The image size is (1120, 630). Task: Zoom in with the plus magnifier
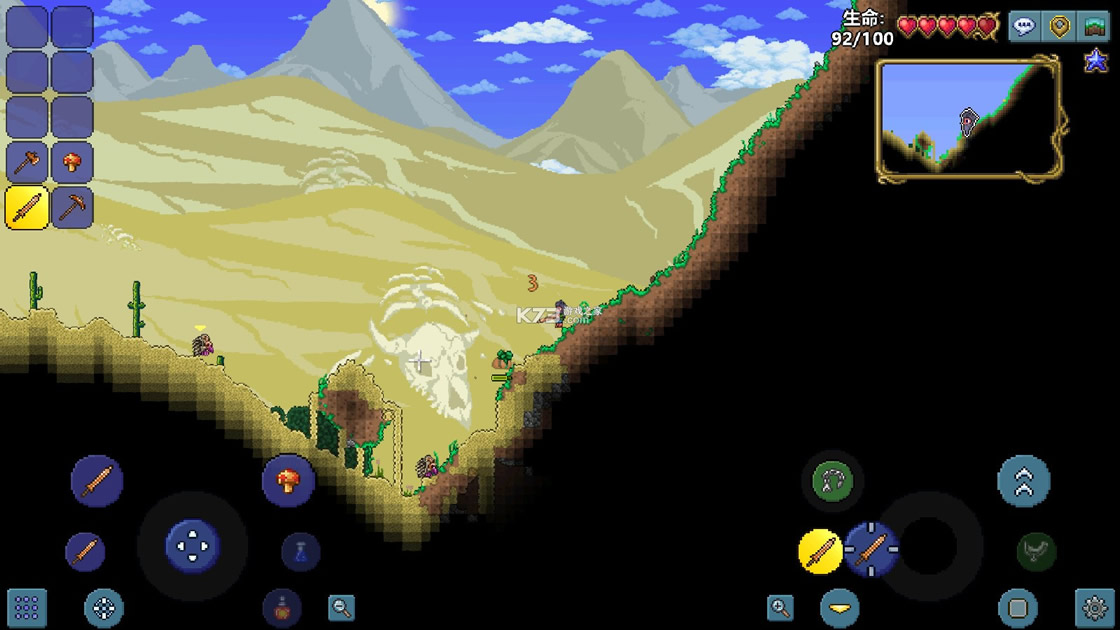tap(780, 607)
